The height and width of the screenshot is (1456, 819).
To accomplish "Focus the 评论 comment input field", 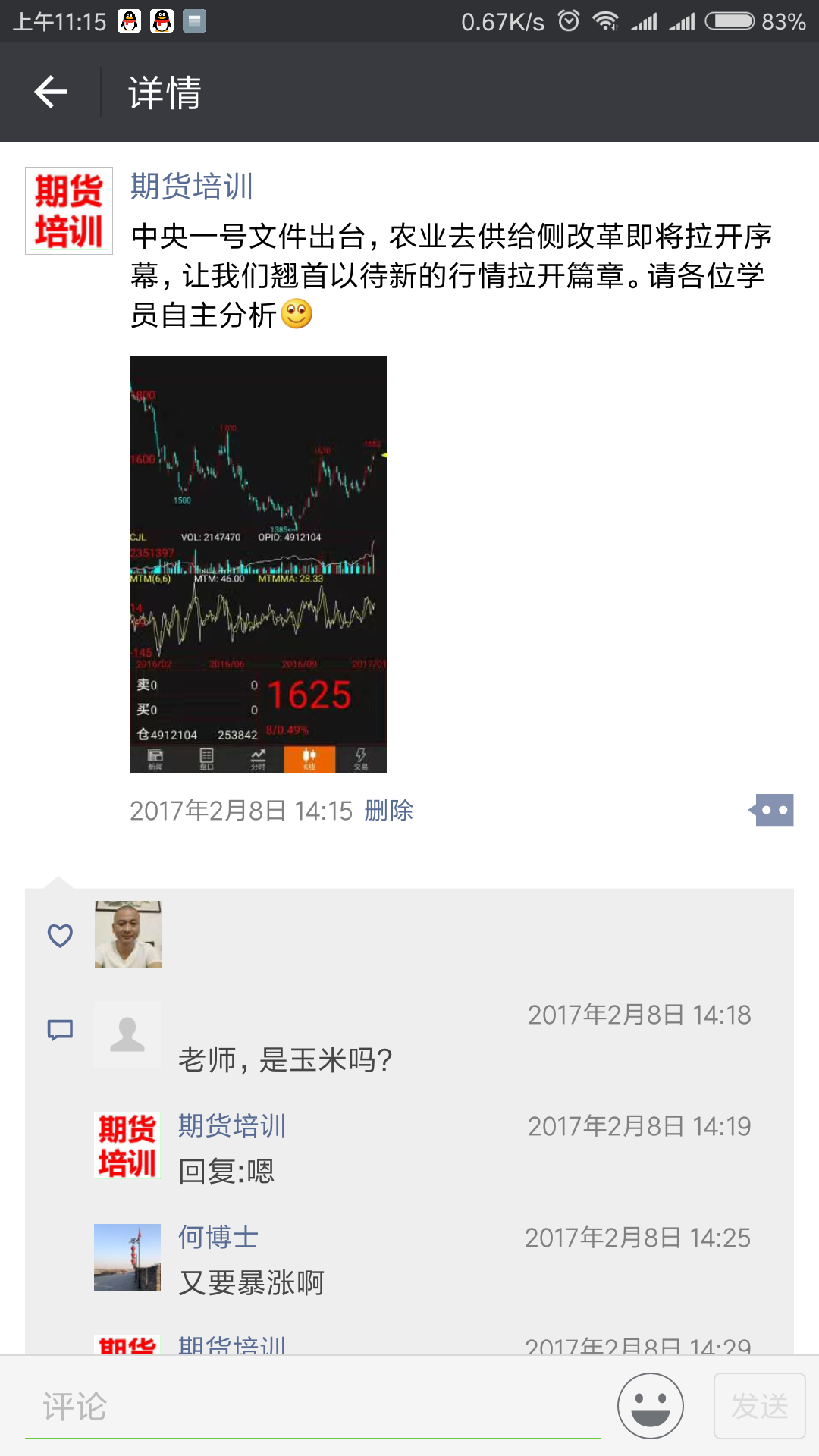I will point(312,1407).
